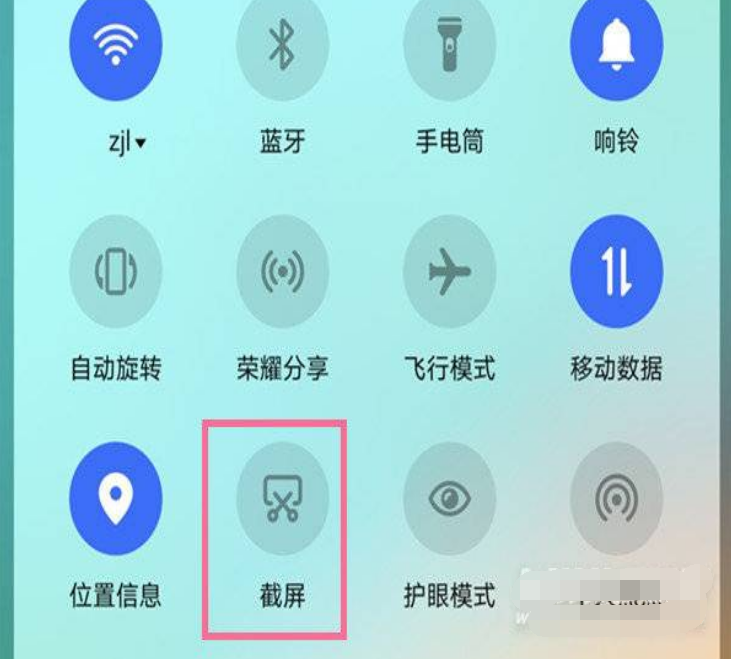Enable 护眼模式 eye comfort mode
Viewport: 731px width, 659px height.
pos(449,498)
